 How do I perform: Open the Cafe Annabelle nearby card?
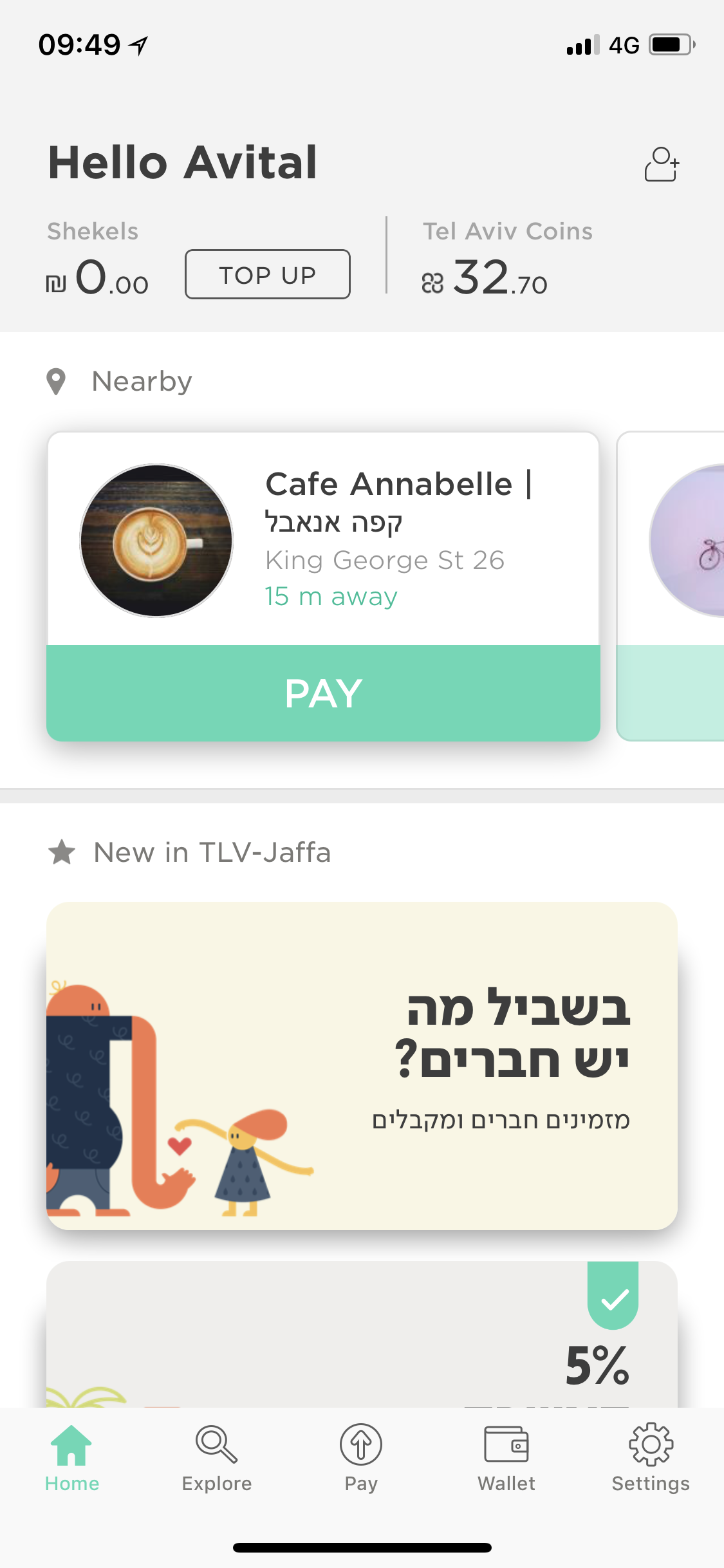[323, 539]
